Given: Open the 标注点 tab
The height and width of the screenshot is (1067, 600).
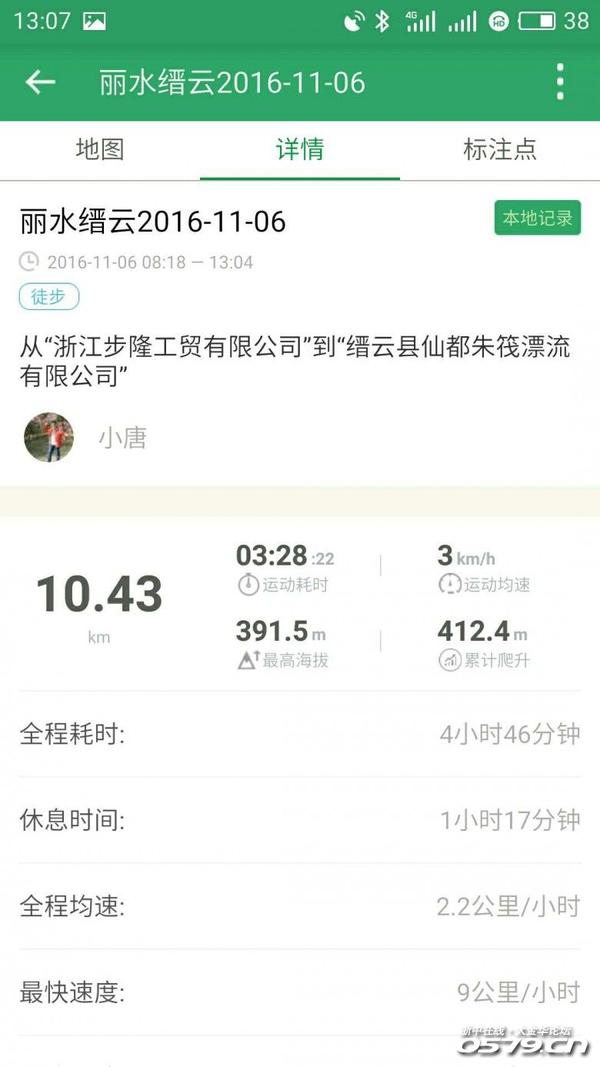Looking at the screenshot, I should click(500, 150).
